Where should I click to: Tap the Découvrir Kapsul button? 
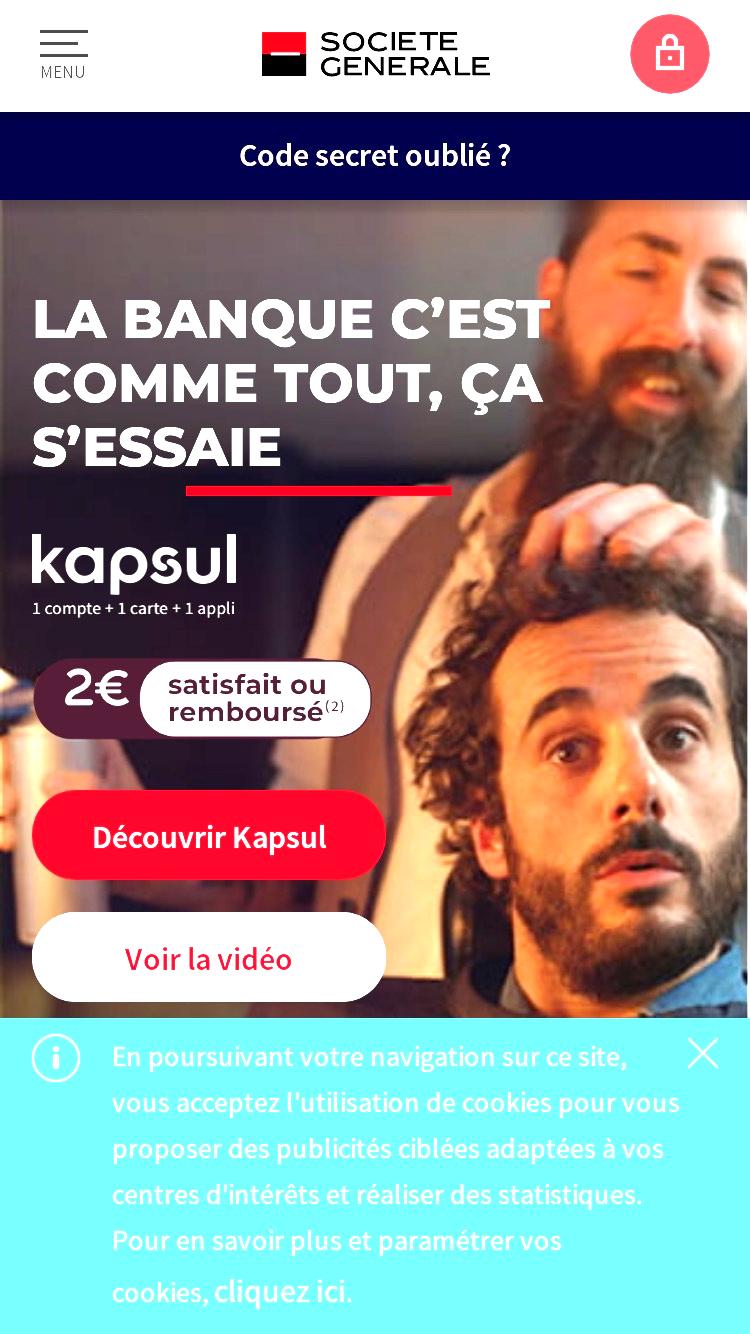[209, 836]
